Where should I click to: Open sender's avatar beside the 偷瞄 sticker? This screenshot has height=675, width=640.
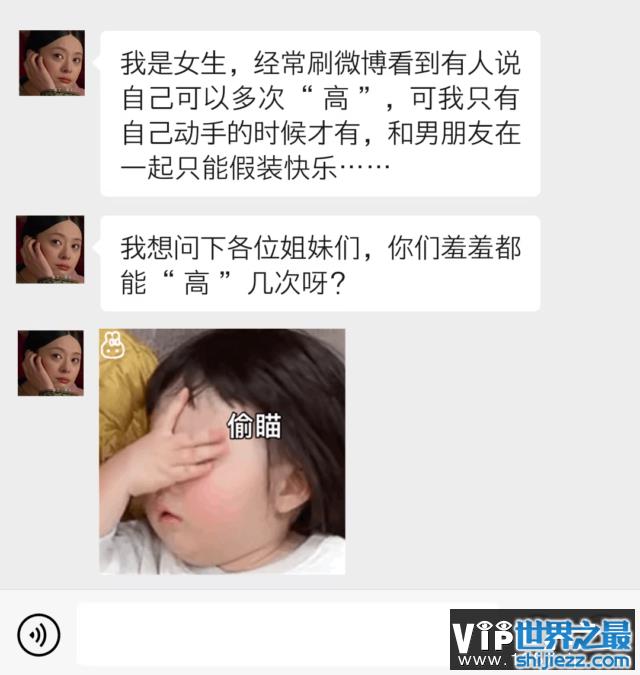51,363
